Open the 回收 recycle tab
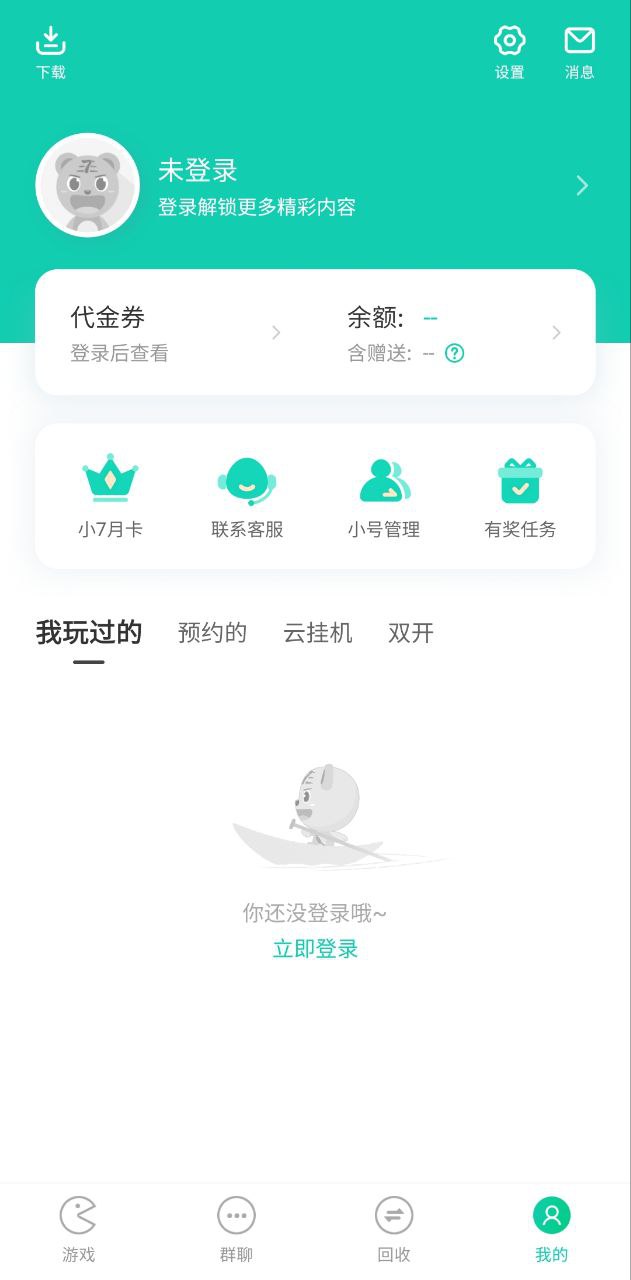This screenshot has width=631, height=1280. (x=394, y=1230)
